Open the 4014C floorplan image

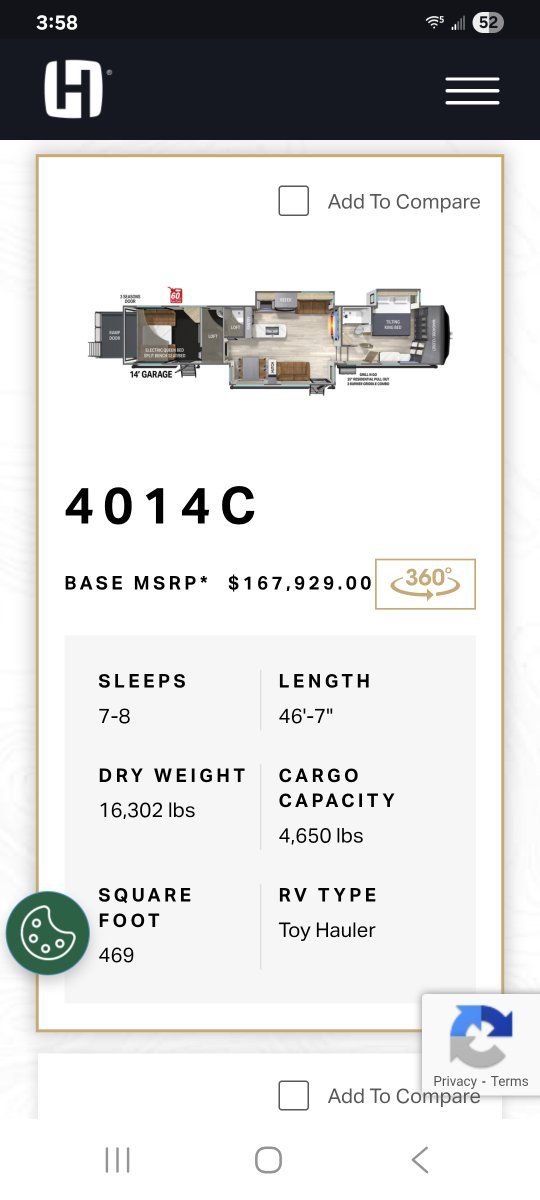pyautogui.click(x=270, y=342)
